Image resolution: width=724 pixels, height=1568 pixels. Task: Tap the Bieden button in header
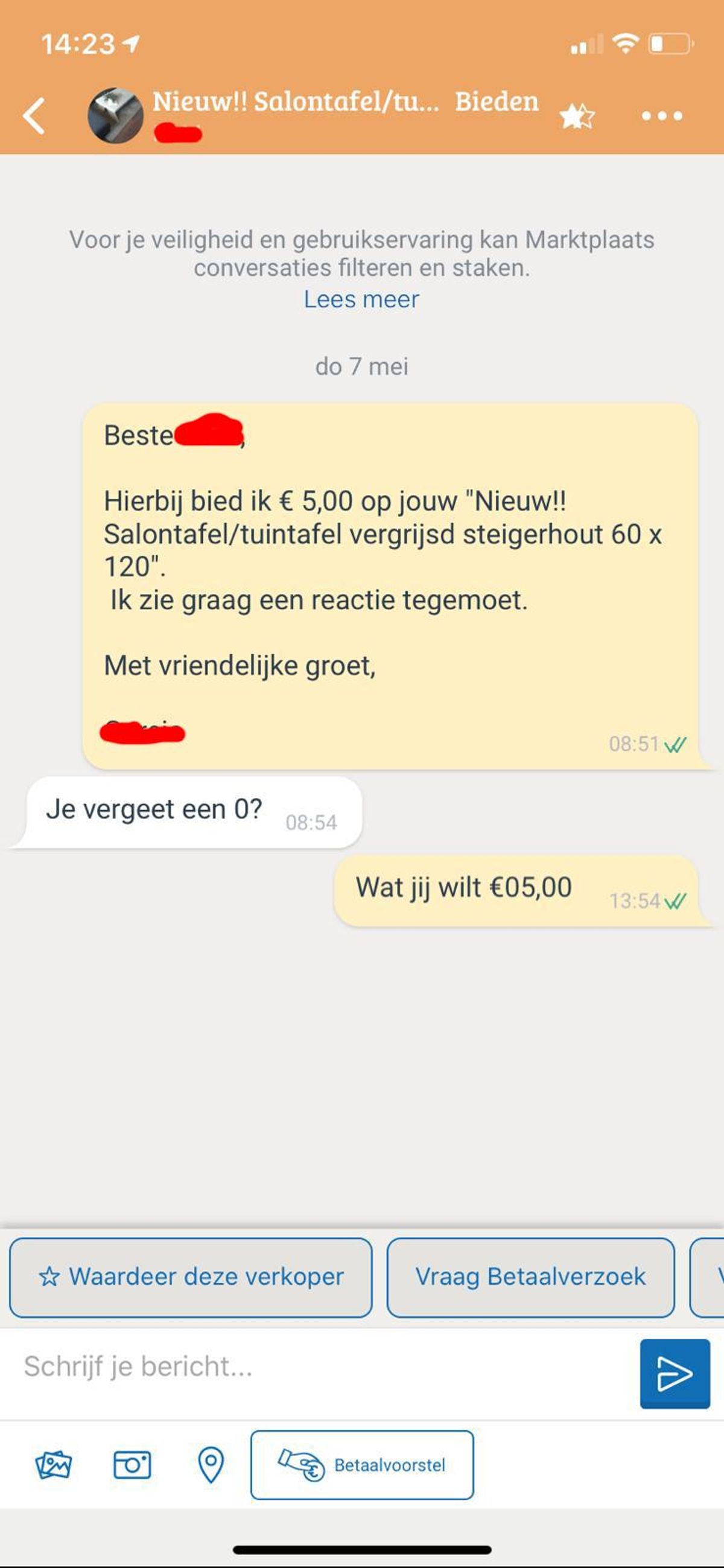pyautogui.click(x=497, y=101)
